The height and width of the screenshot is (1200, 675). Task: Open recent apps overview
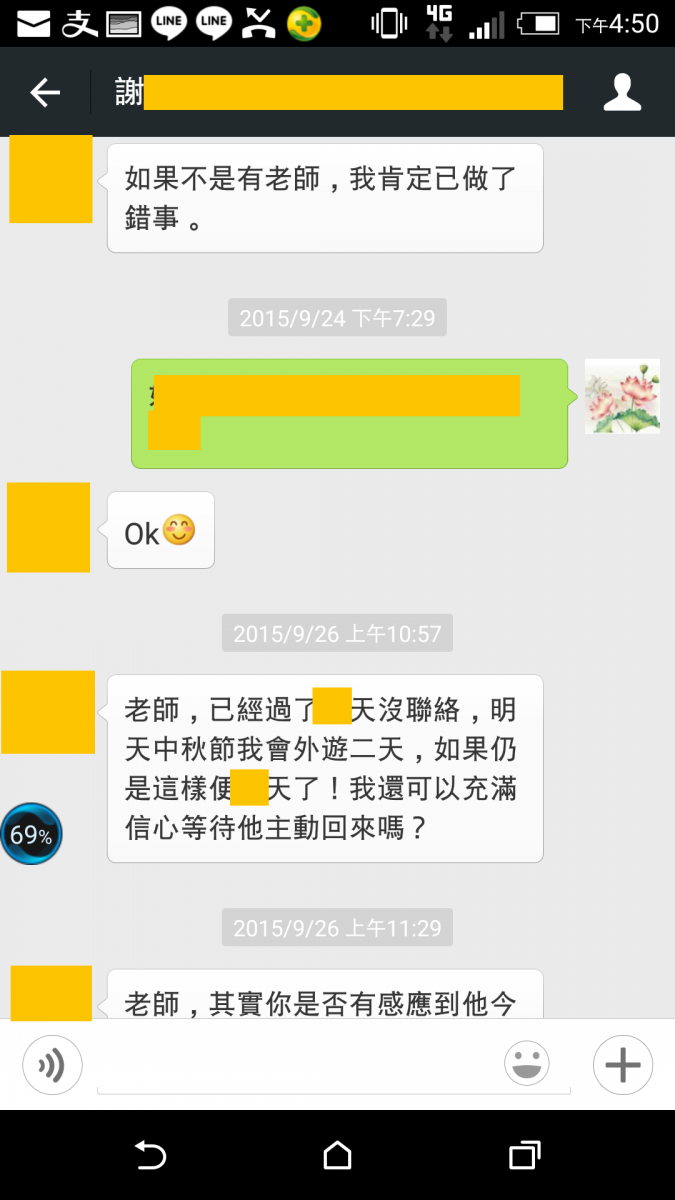point(525,1156)
